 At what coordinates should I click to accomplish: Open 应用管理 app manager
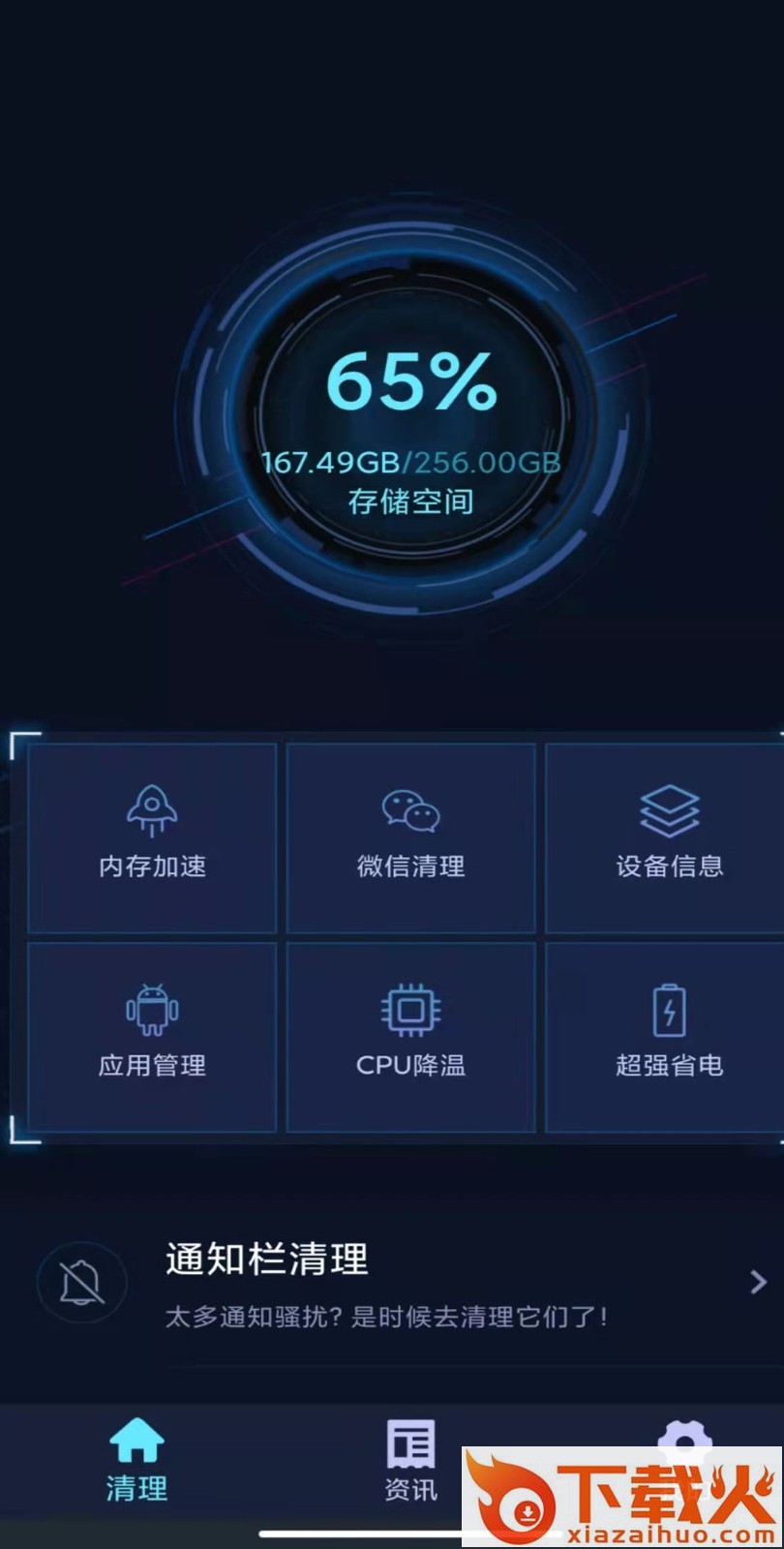coord(152,1037)
